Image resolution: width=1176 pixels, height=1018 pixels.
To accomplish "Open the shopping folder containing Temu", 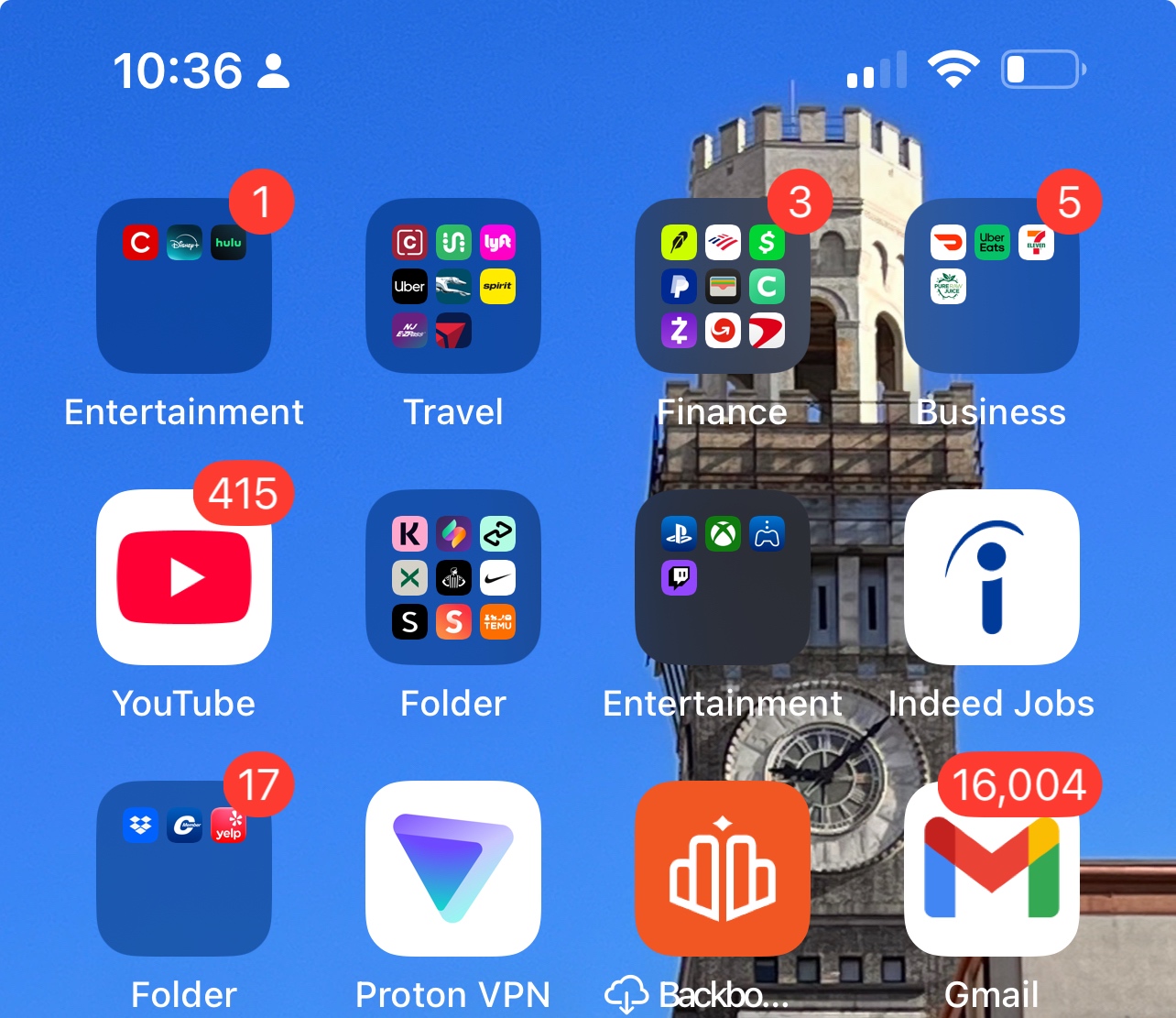I will 452,577.
